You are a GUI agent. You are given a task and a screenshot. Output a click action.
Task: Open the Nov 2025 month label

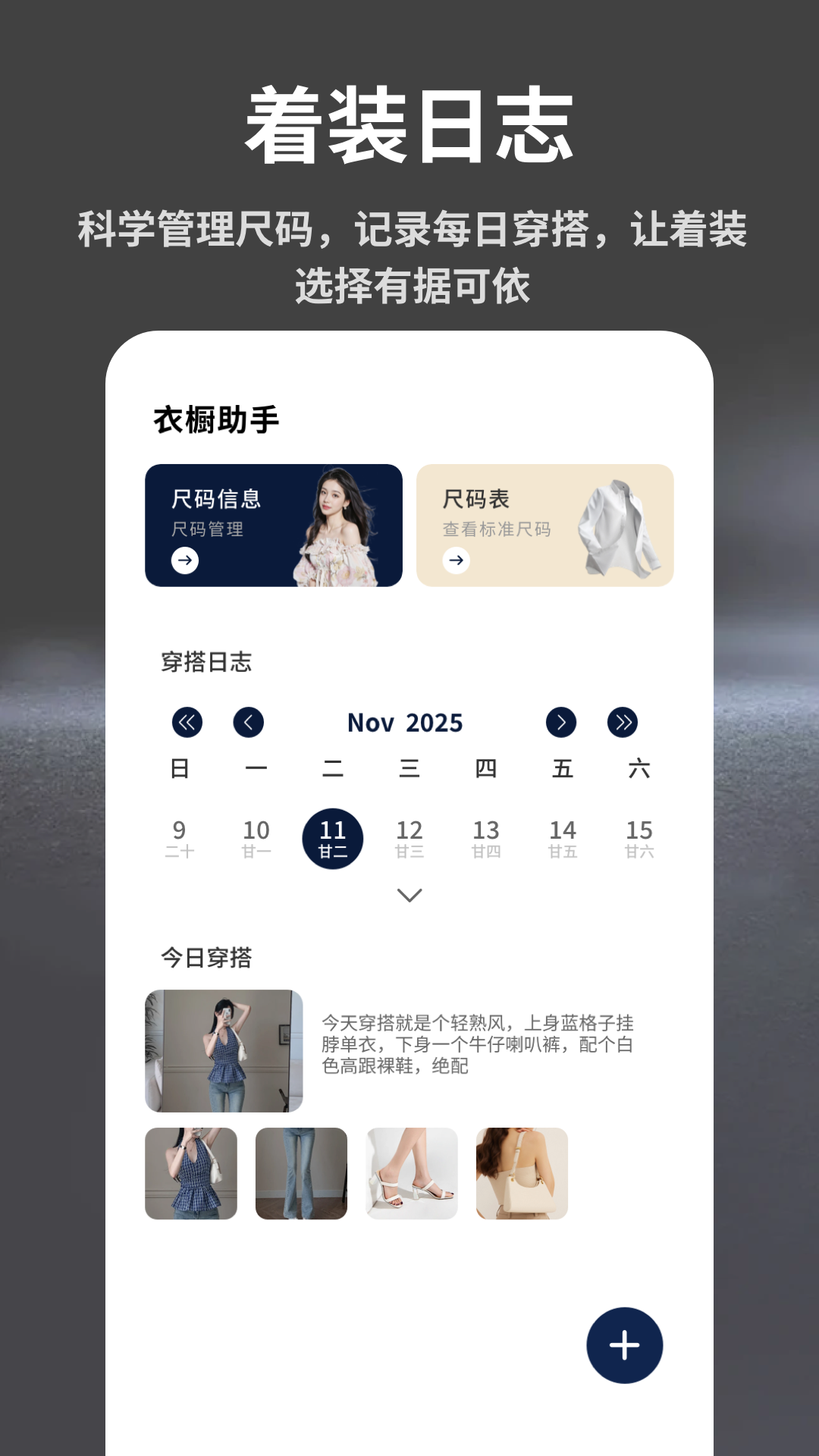(403, 723)
